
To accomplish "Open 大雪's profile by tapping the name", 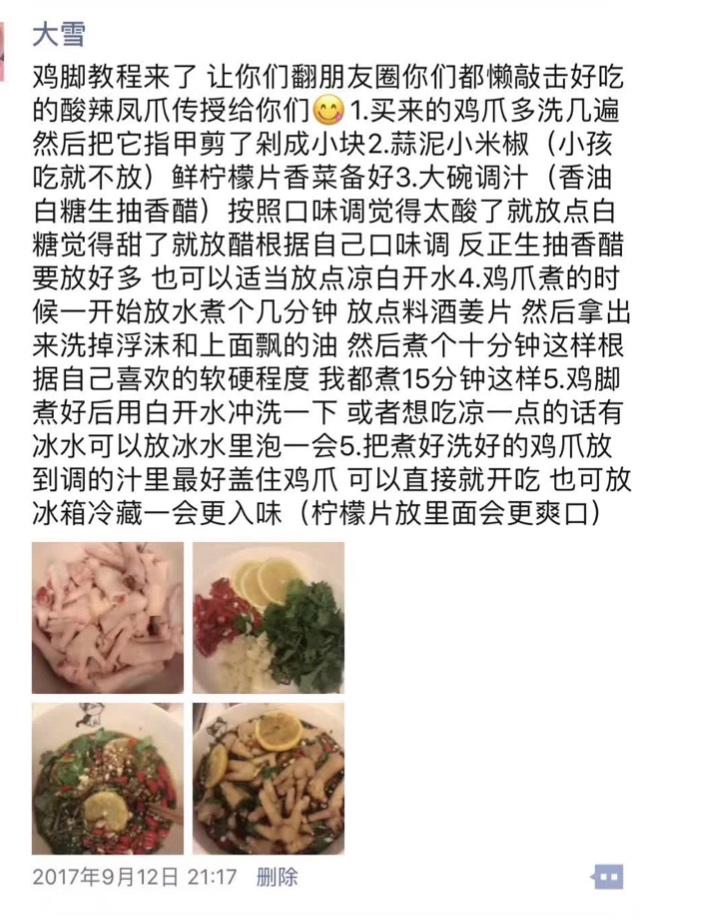I will pyautogui.click(x=59, y=35).
